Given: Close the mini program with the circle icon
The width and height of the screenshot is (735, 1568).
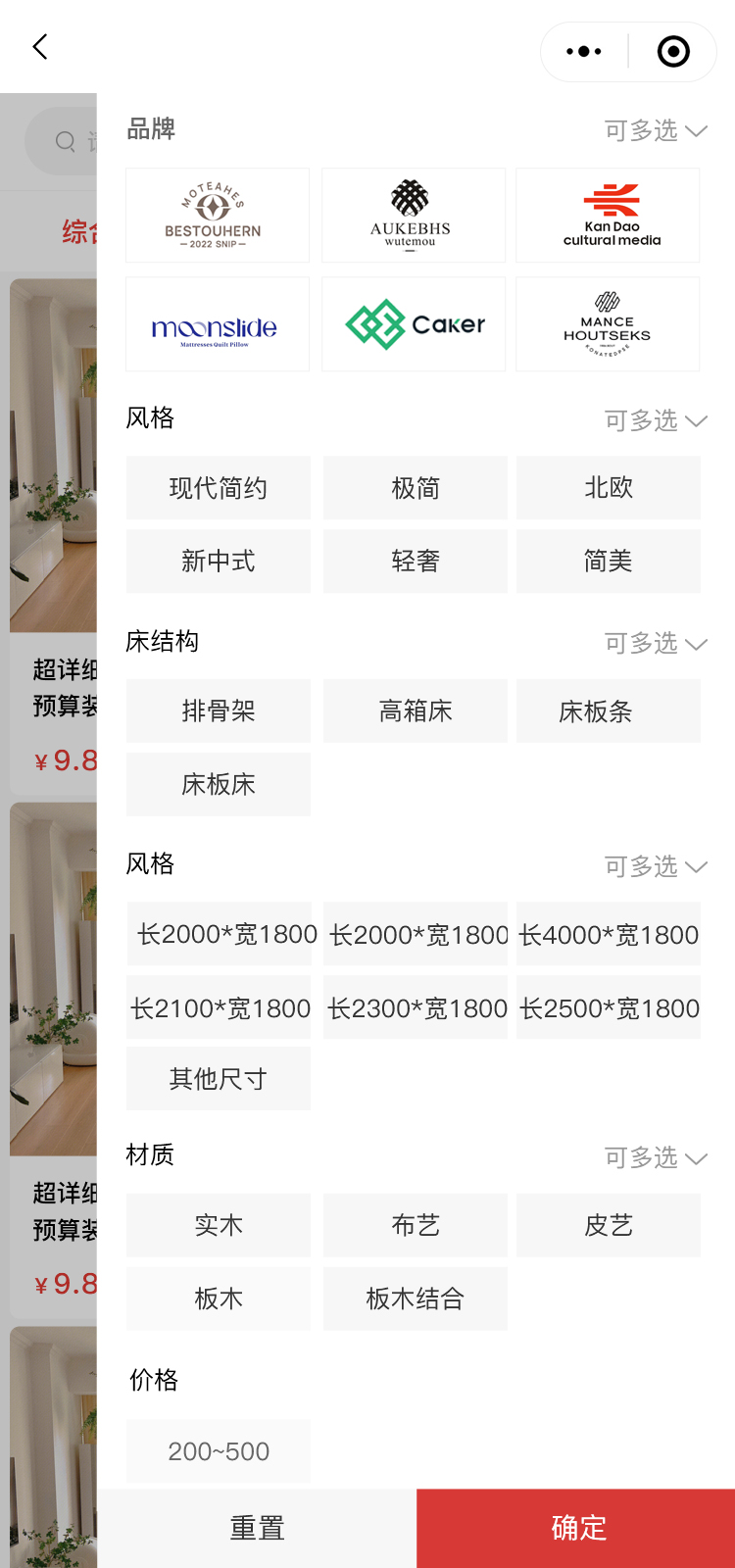Looking at the screenshot, I should [673, 52].
